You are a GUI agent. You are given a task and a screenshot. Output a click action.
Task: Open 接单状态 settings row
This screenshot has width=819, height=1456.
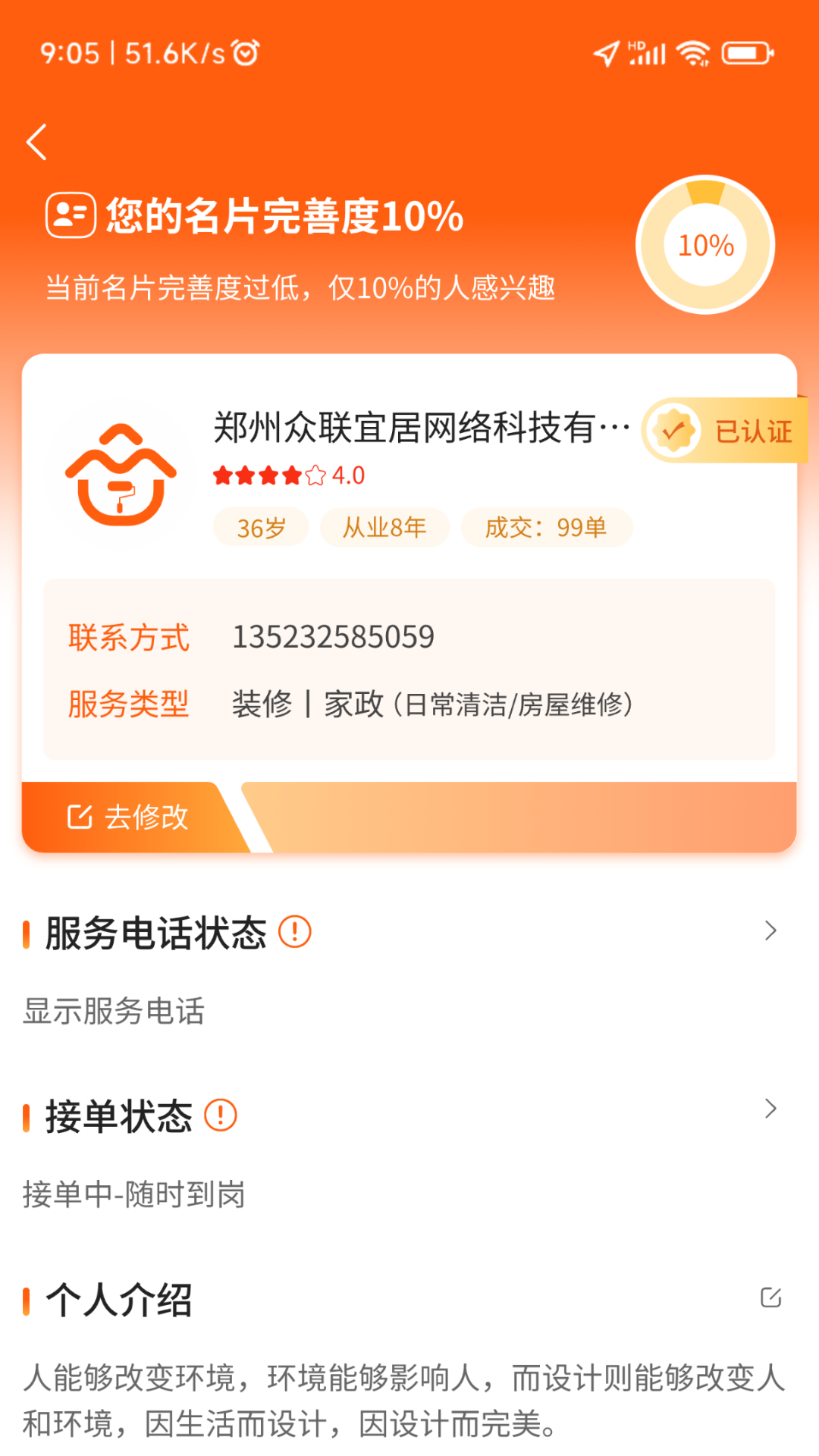(x=770, y=1109)
